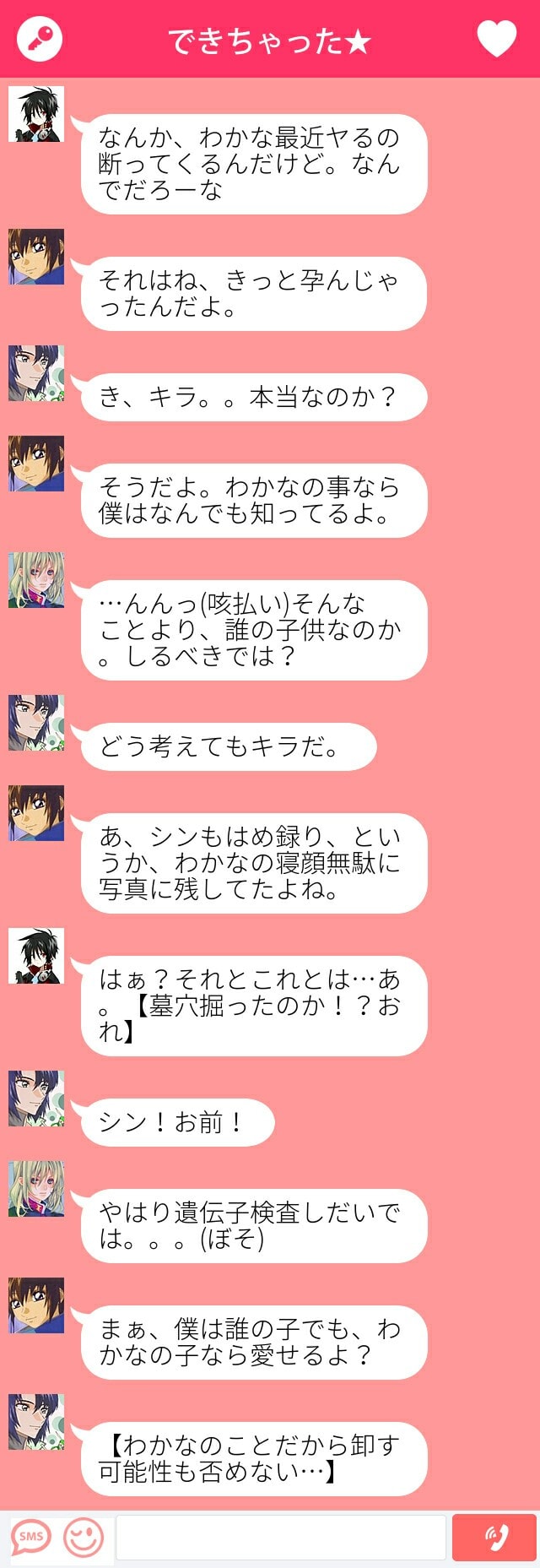Focus the message text field

pyautogui.click(x=281, y=1538)
